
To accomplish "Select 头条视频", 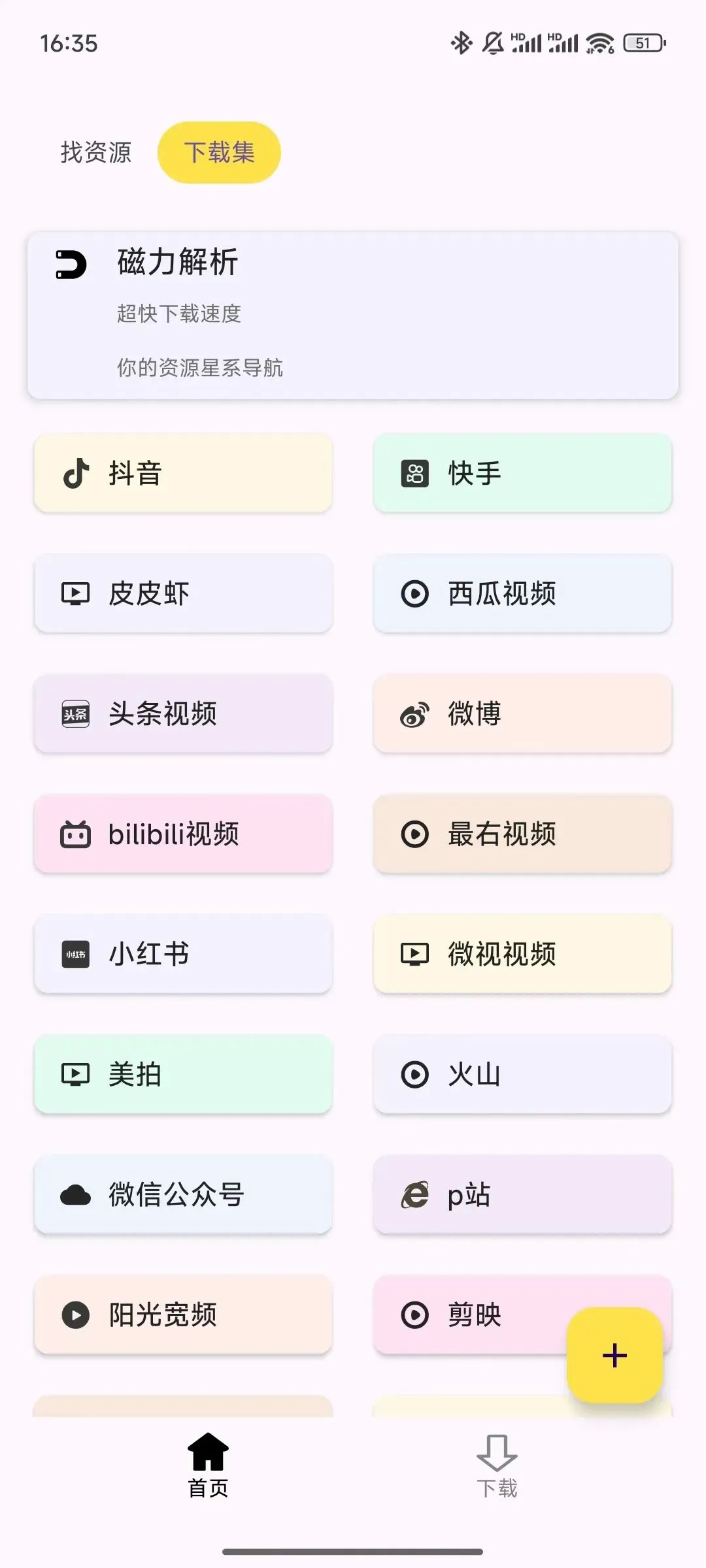I will coord(183,713).
